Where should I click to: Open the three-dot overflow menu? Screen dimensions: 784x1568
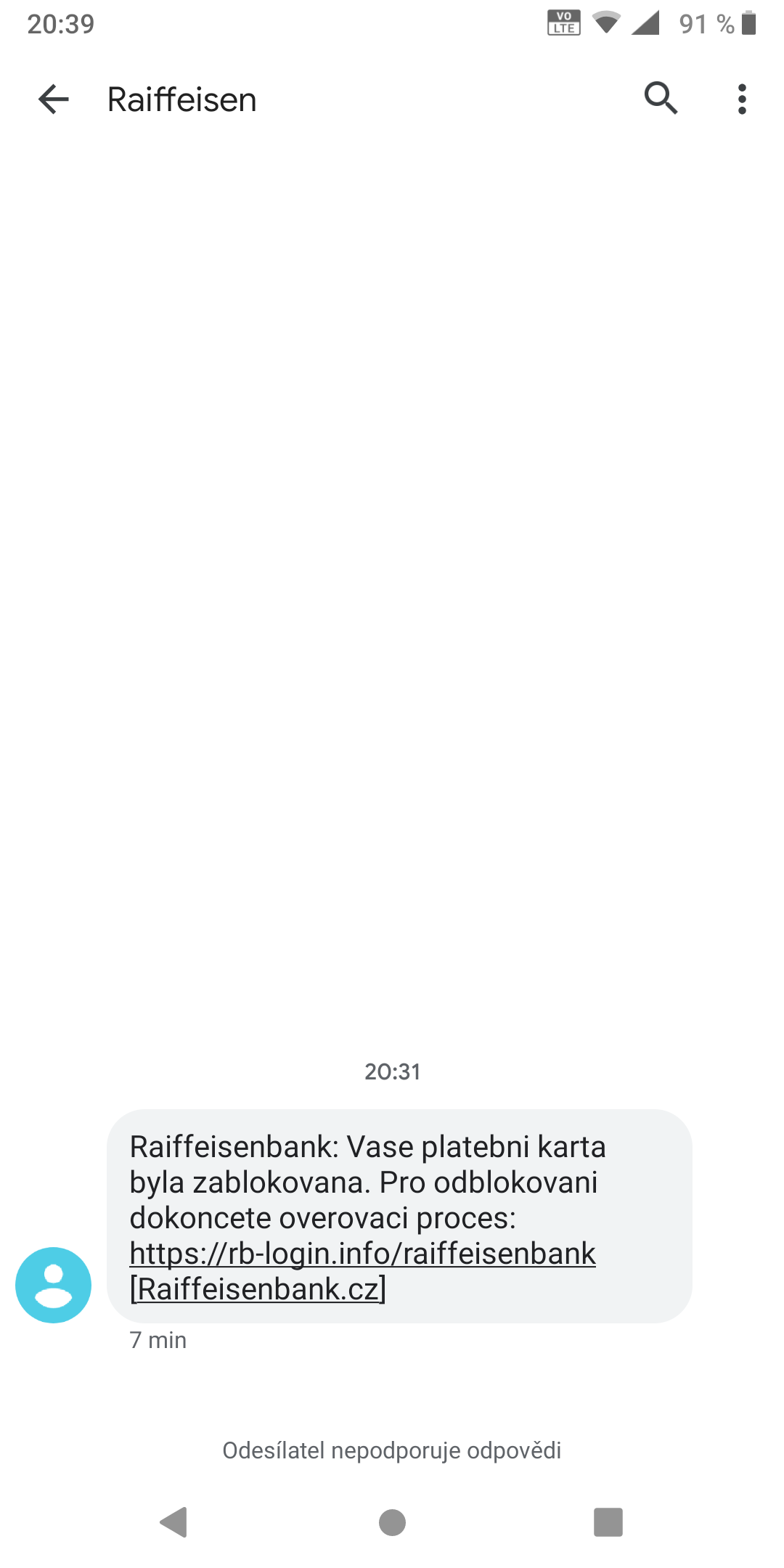(741, 99)
